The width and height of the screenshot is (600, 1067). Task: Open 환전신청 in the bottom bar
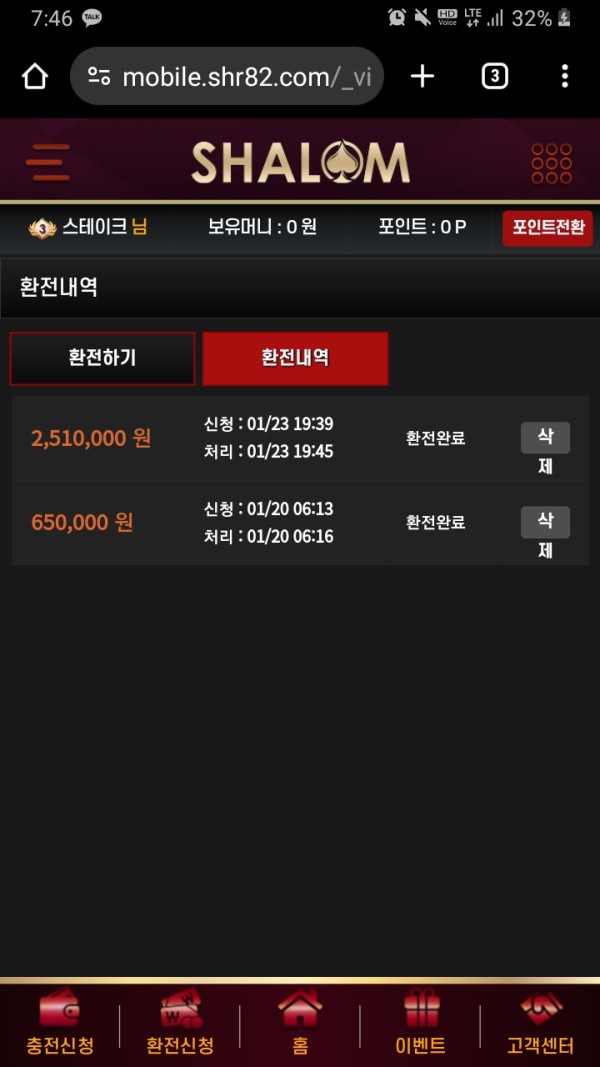180,1022
